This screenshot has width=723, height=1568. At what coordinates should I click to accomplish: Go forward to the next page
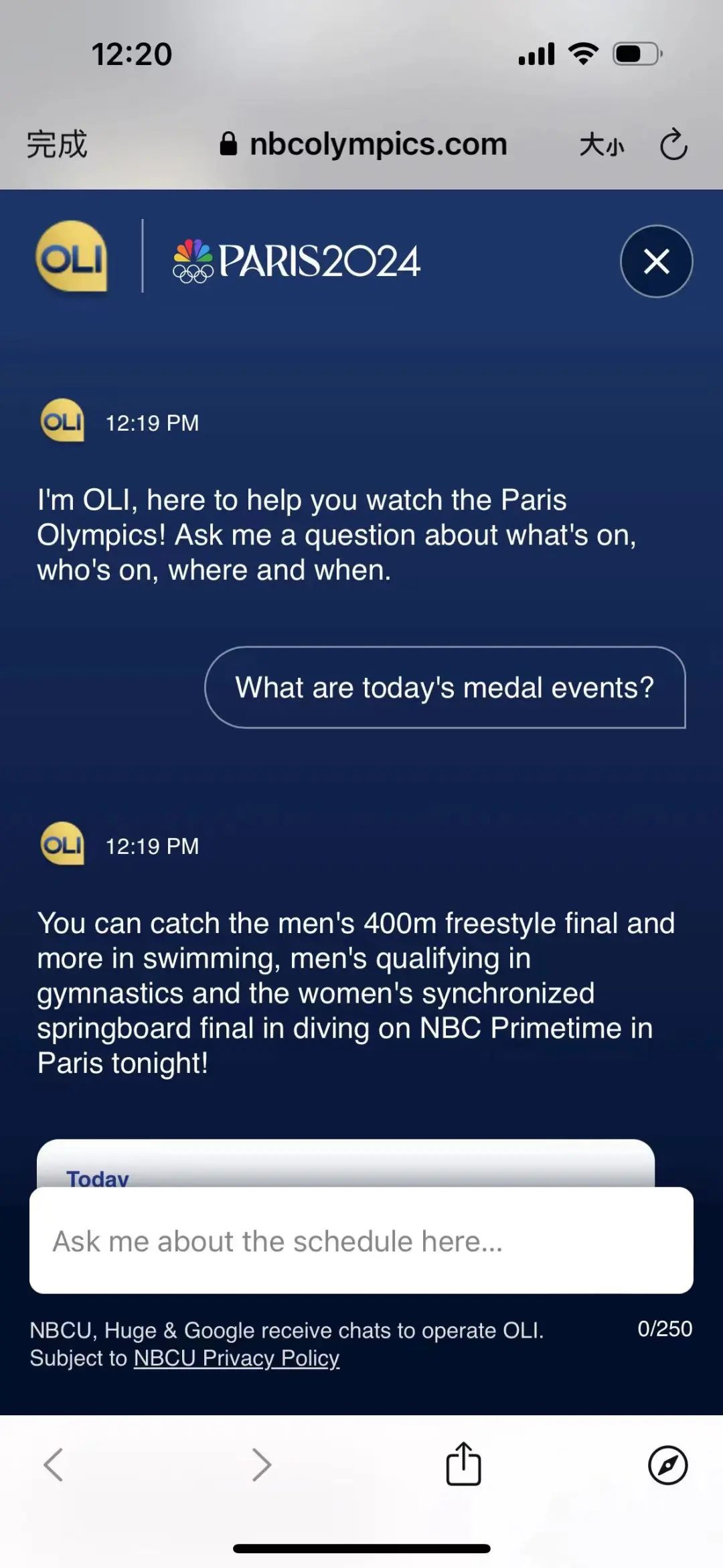261,1464
